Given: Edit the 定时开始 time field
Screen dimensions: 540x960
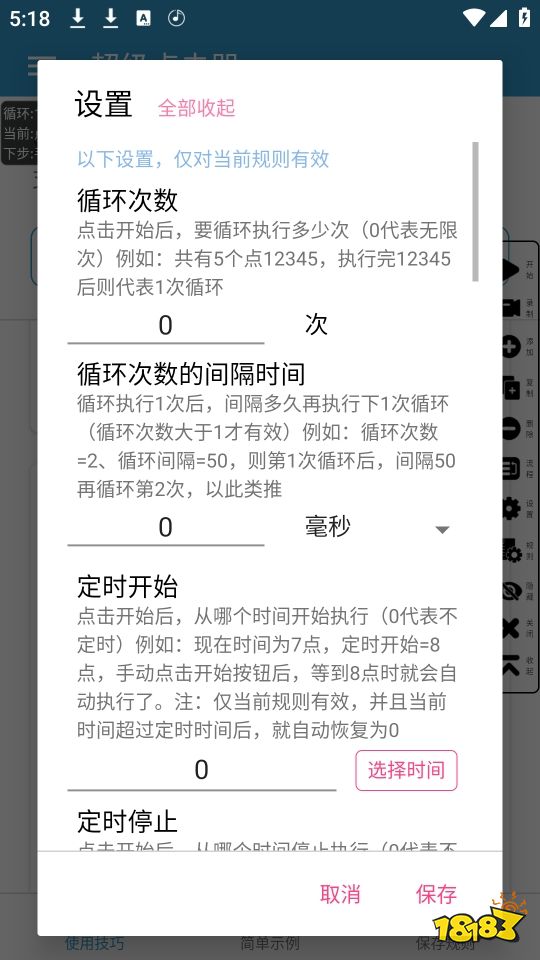Looking at the screenshot, I should 201,770.
